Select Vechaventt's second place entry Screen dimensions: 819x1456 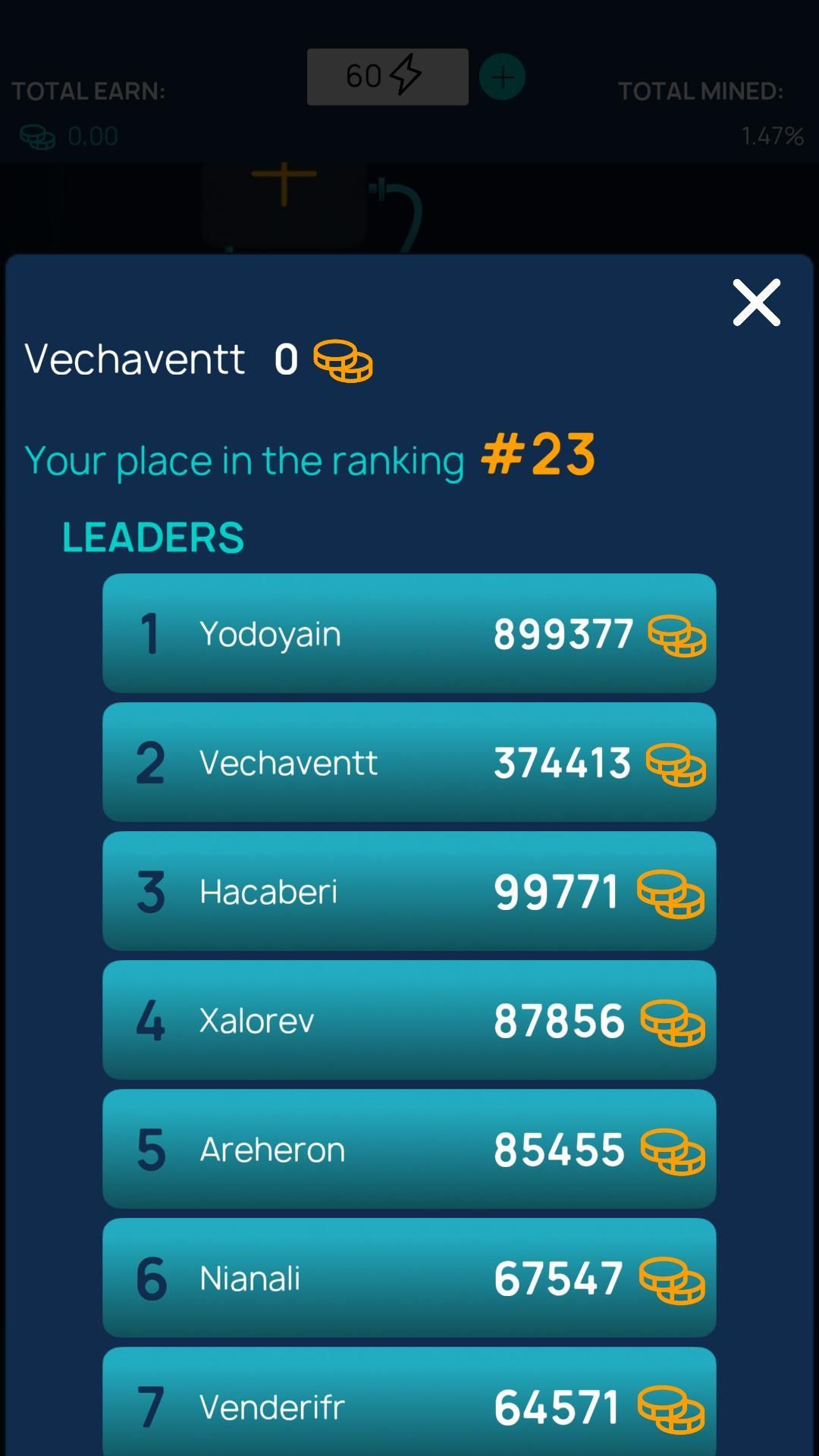[x=409, y=762]
